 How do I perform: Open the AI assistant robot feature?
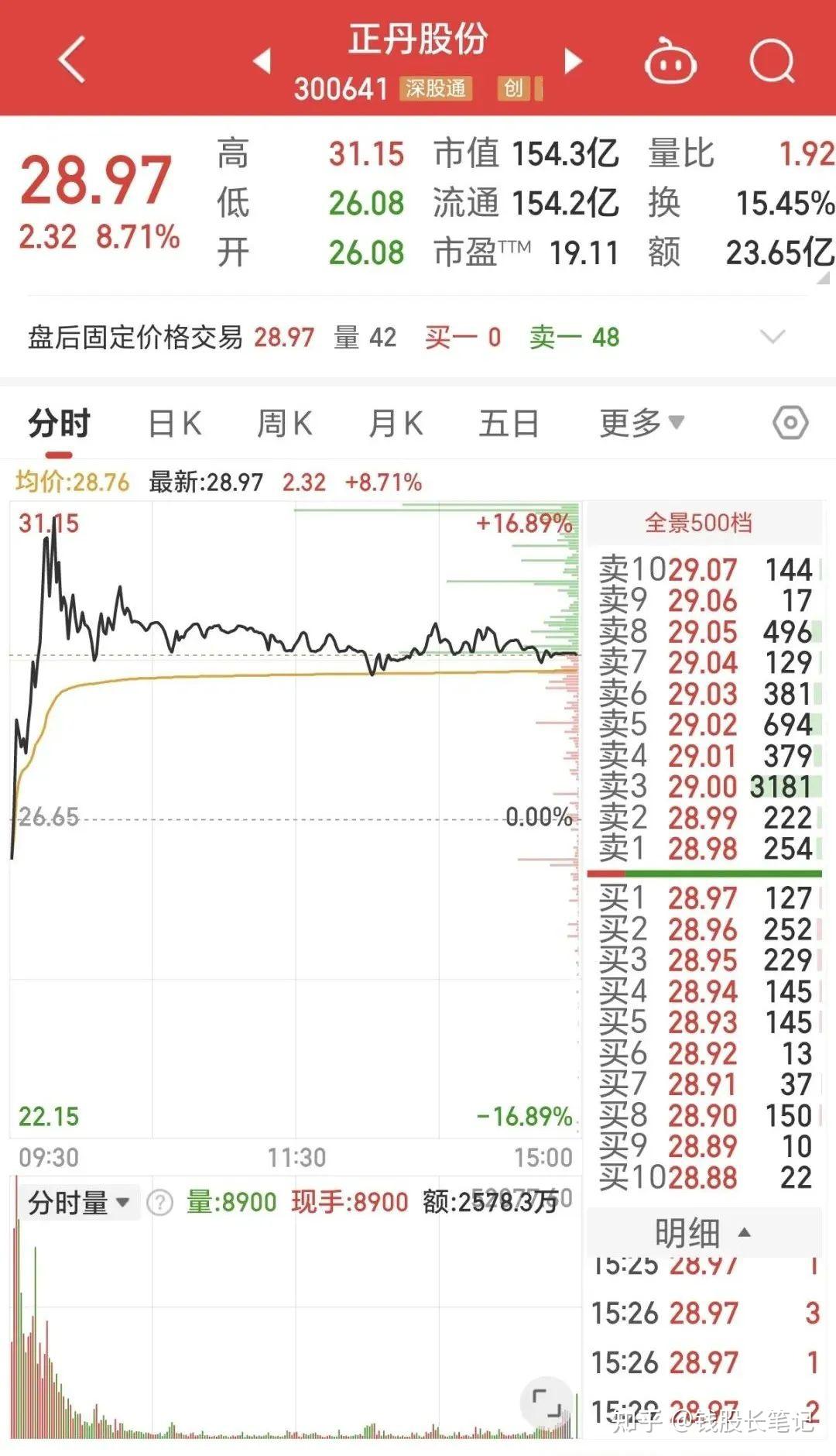[x=670, y=60]
